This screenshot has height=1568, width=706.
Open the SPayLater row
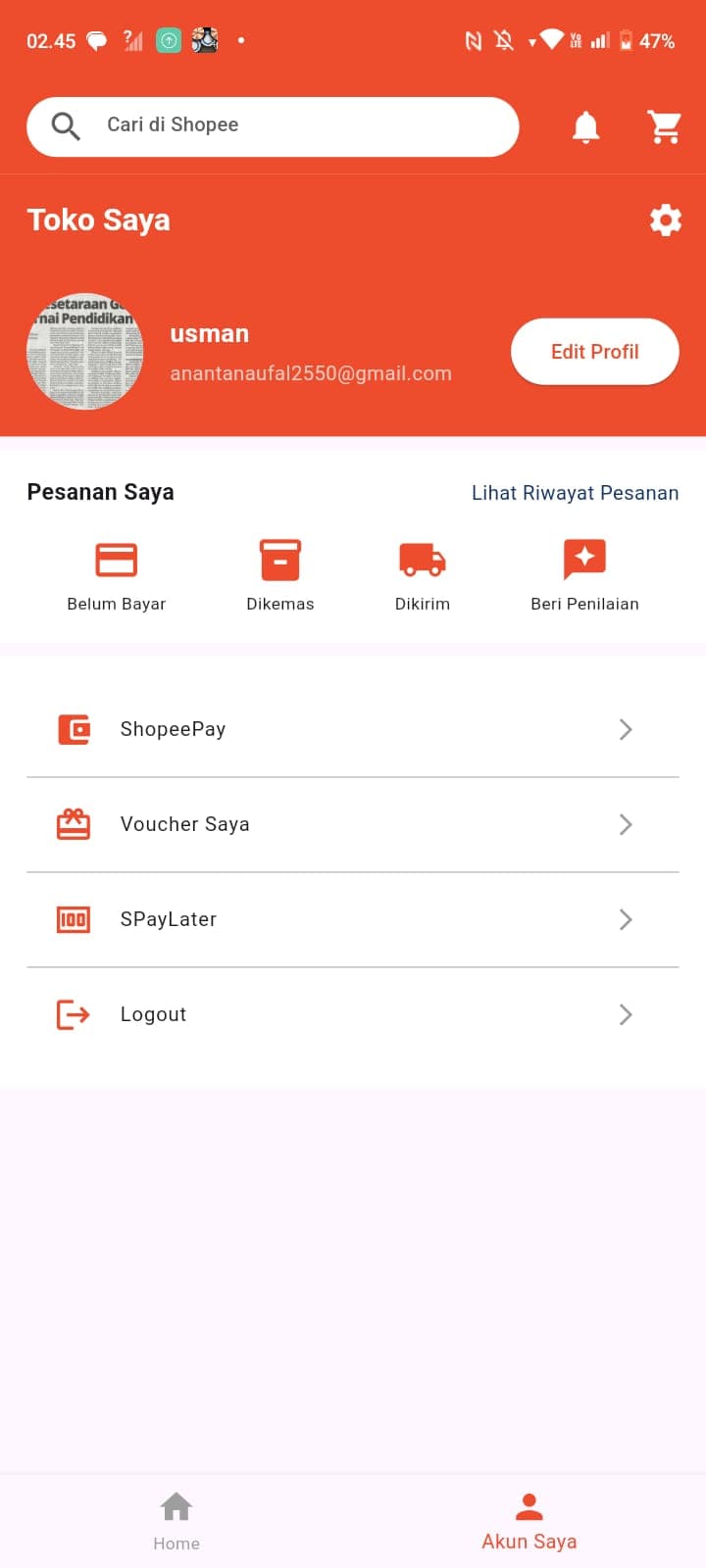tap(353, 919)
